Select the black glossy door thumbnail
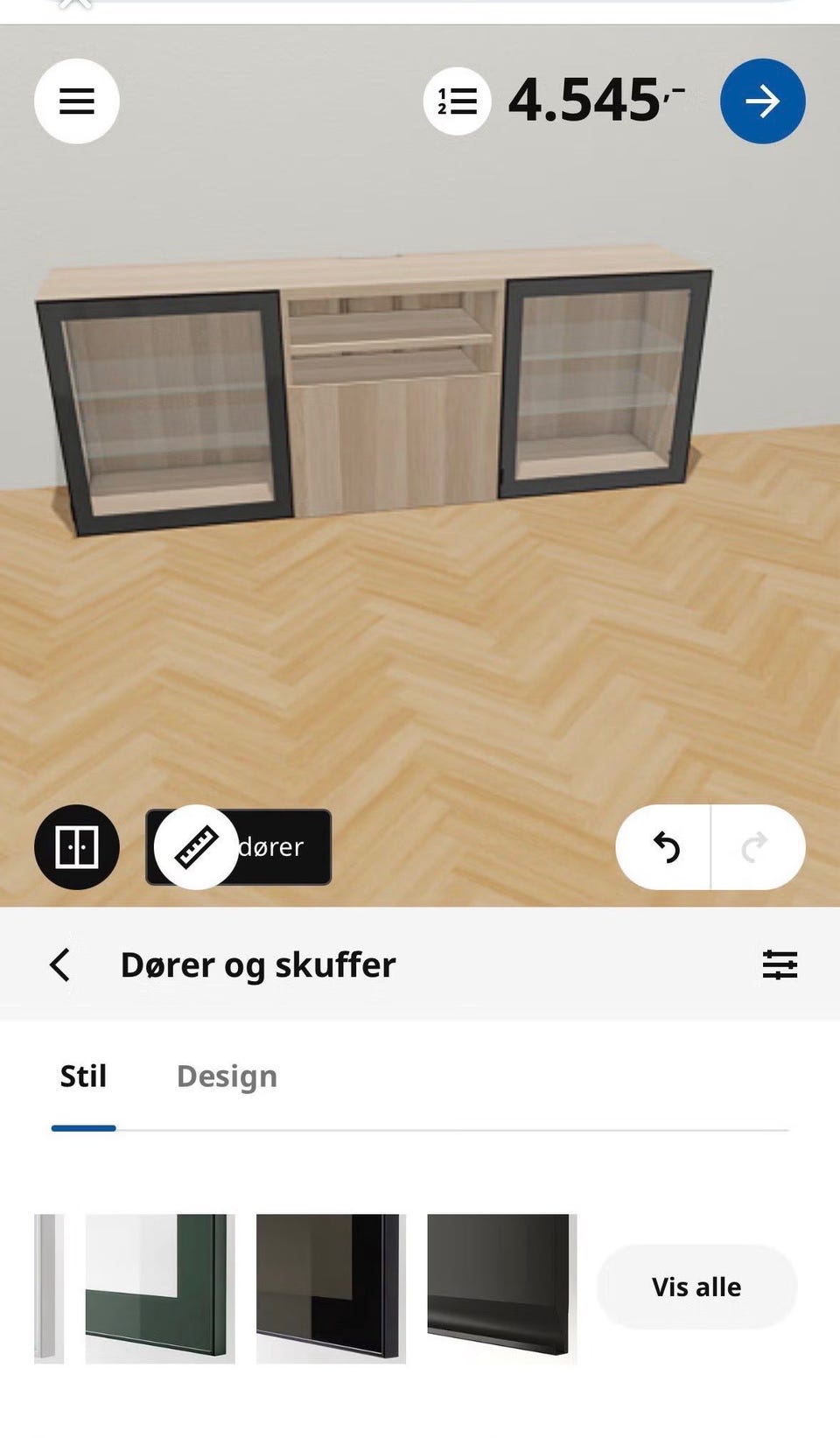Viewport: 840px width, 1438px height. (x=328, y=1286)
